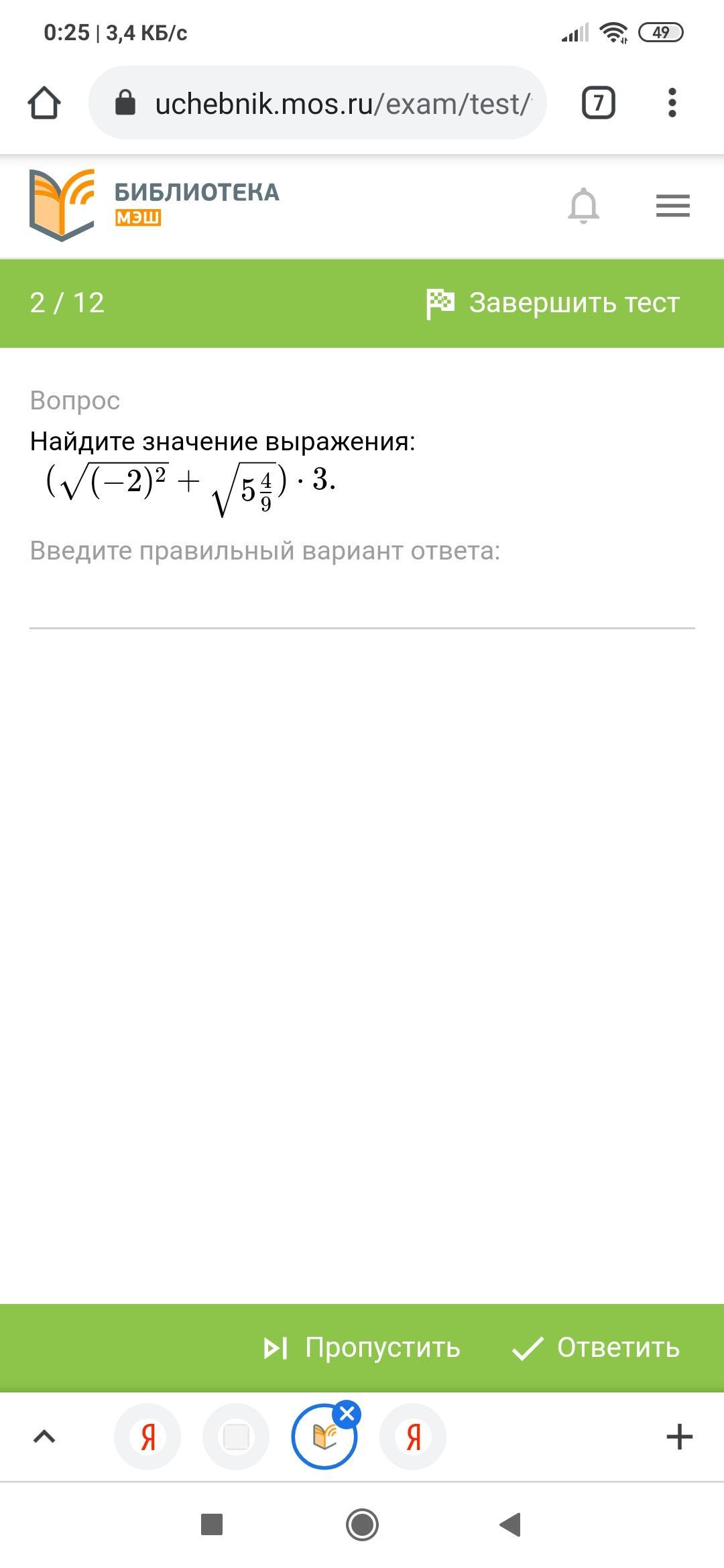Image resolution: width=724 pixels, height=1568 pixels.
Task: Open the hamburger menu
Action: point(672,205)
